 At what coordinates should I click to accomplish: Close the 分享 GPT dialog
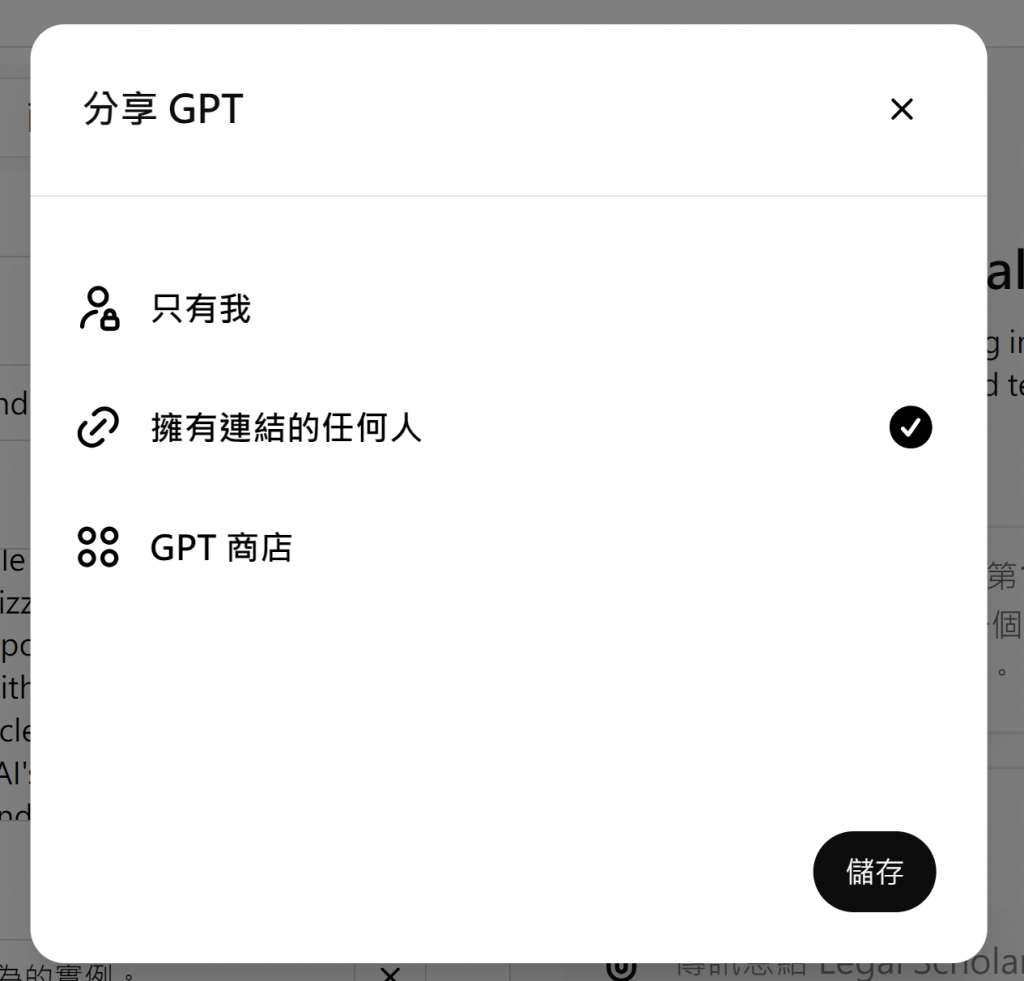point(901,109)
